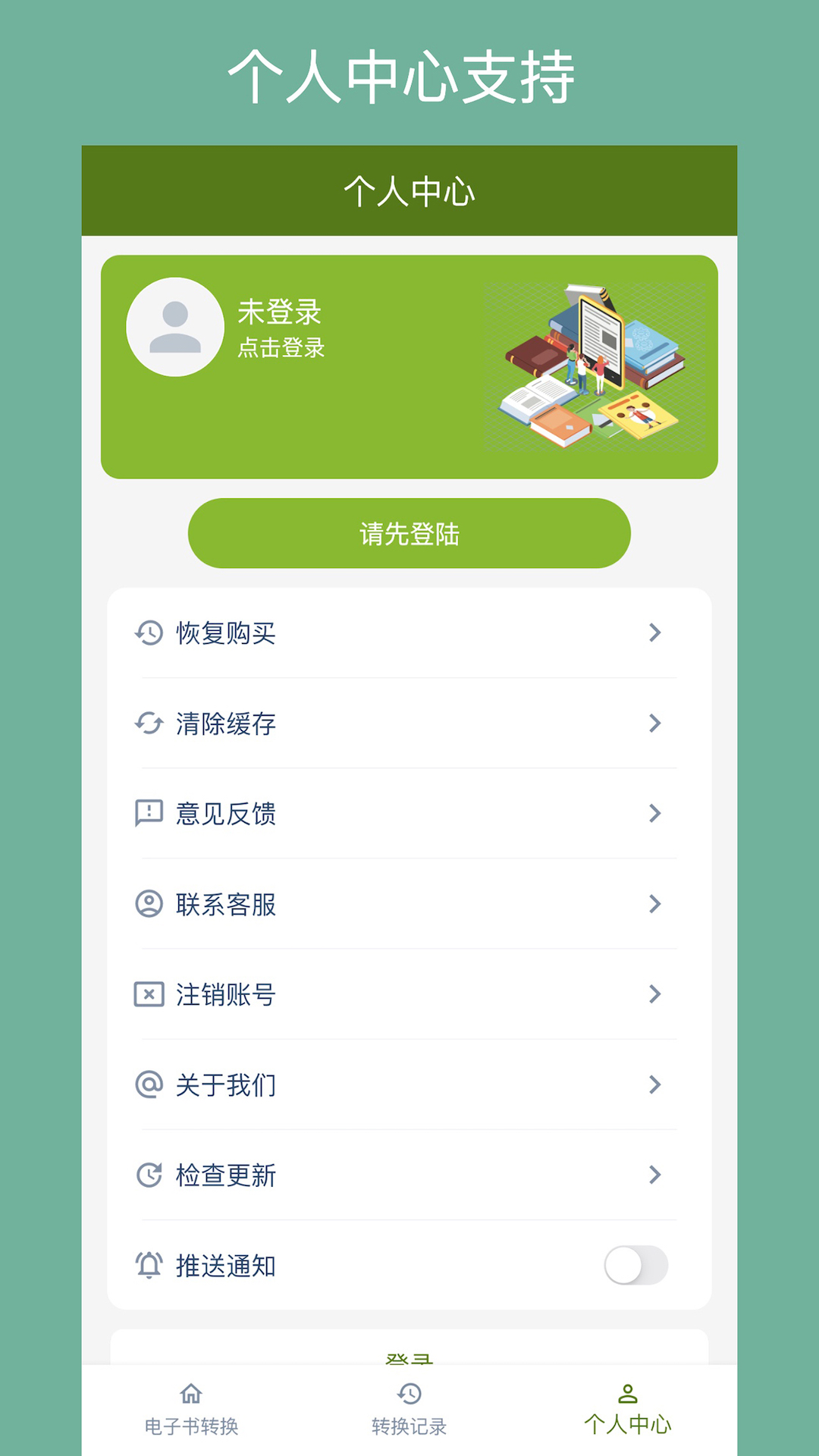Click the 注销账号 delete account icon
Screen dimensions: 819x1456
point(149,995)
